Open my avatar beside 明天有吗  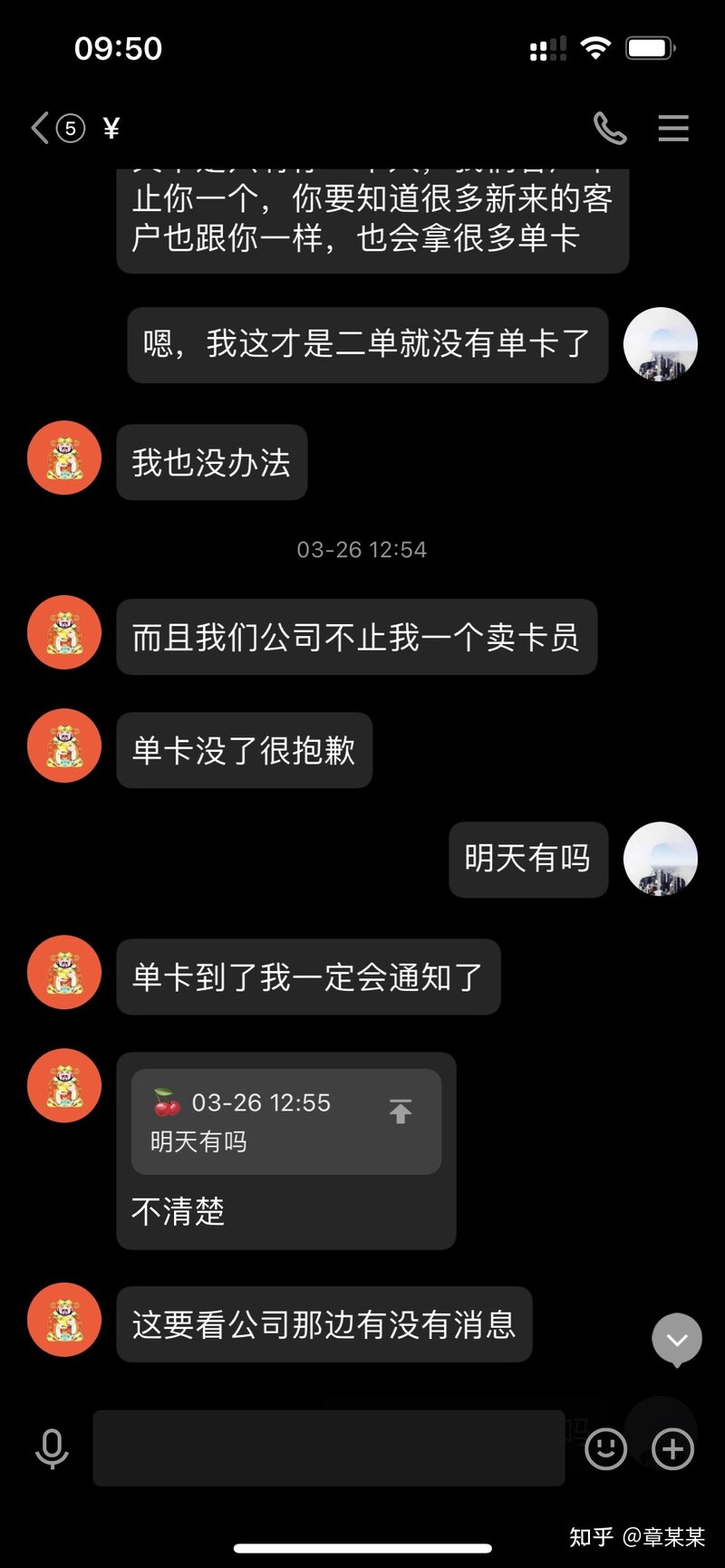click(x=661, y=859)
